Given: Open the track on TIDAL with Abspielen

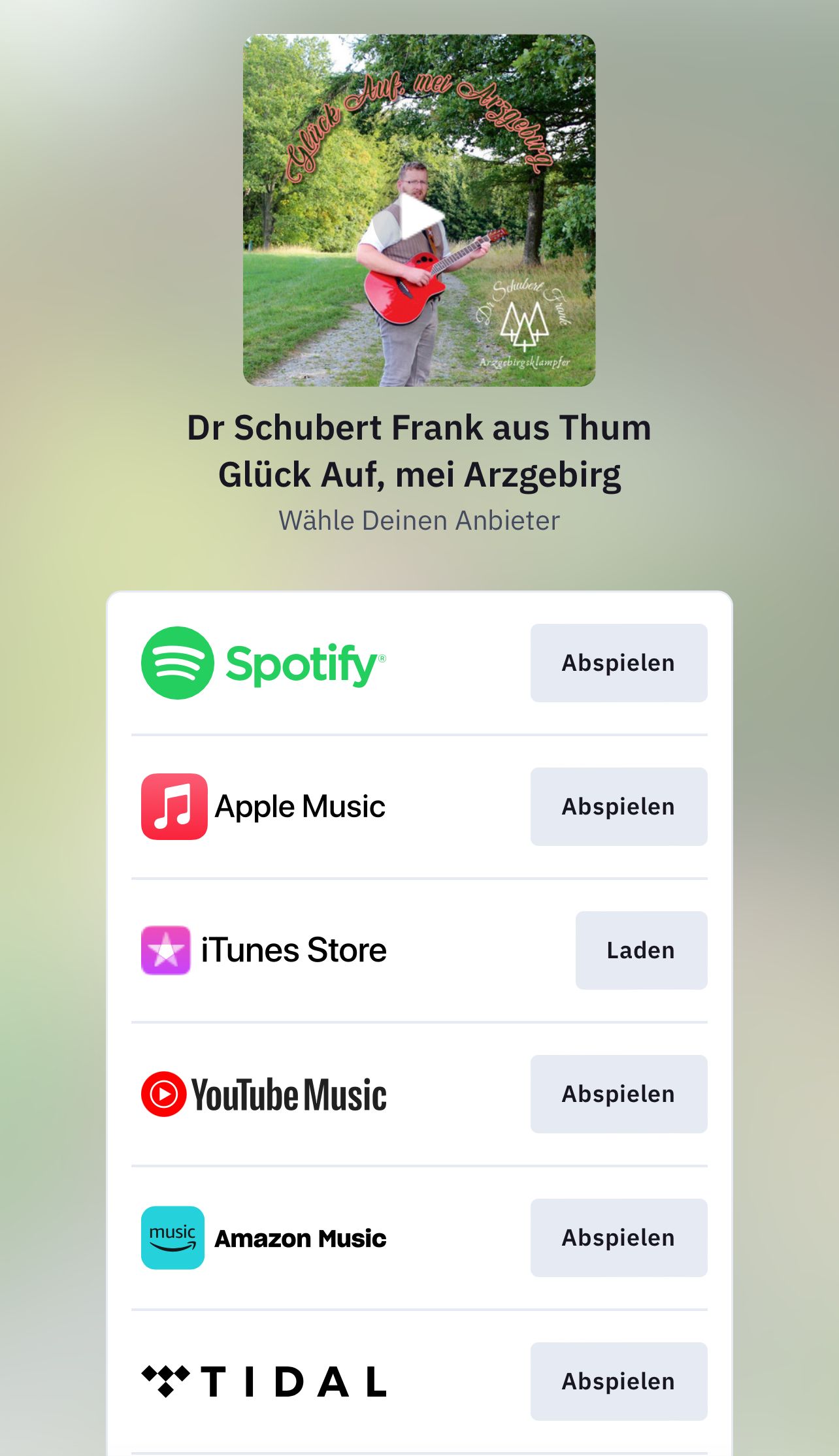Looking at the screenshot, I should point(618,1382).
